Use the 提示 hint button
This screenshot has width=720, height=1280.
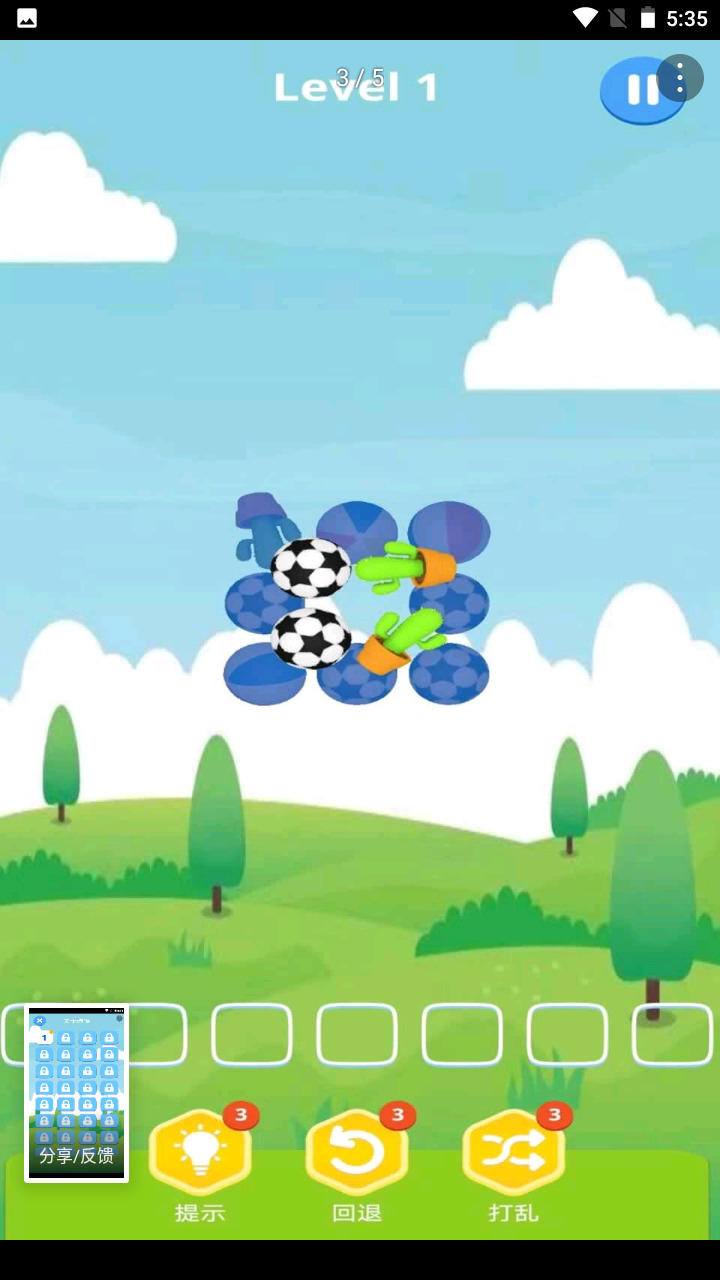pos(200,1154)
